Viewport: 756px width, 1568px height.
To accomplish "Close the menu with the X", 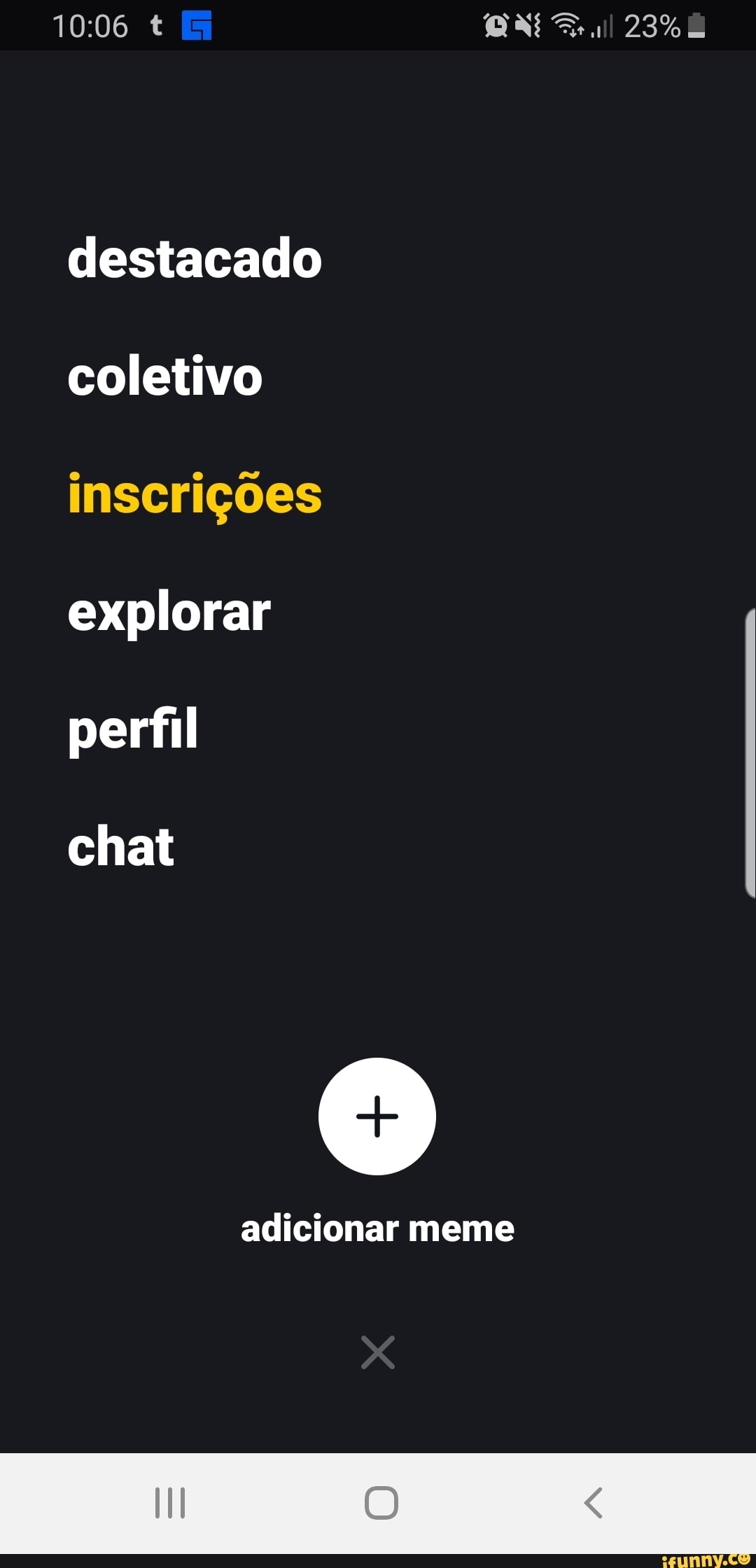I will pos(378,1352).
